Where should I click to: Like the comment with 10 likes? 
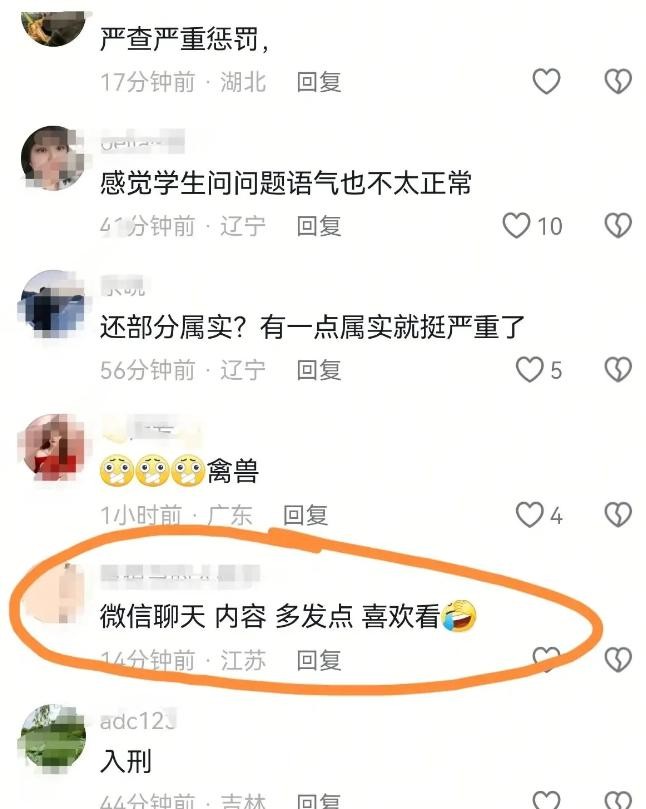pyautogui.click(x=517, y=226)
